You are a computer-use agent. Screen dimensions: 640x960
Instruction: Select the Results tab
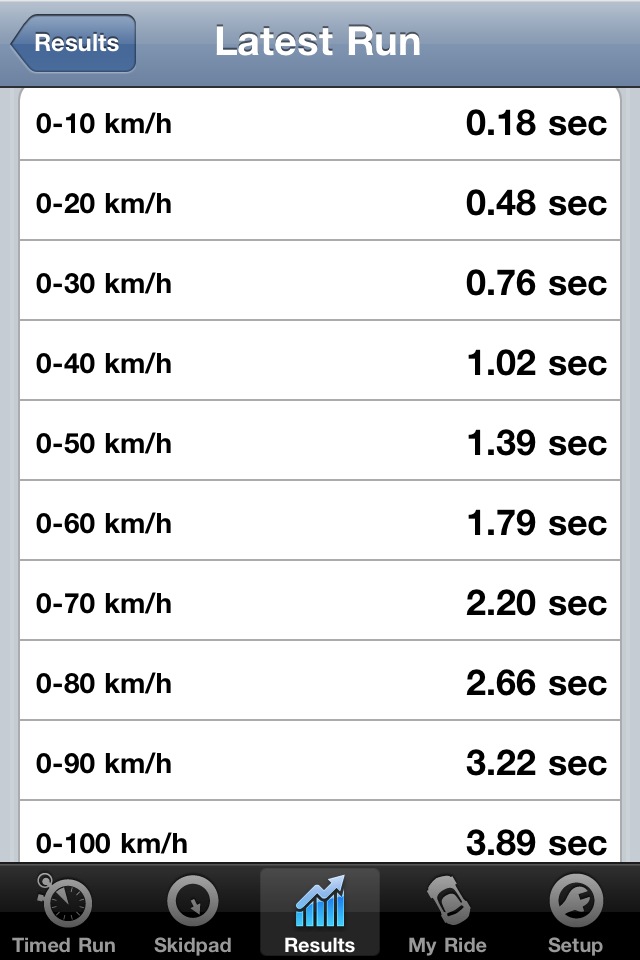click(x=320, y=914)
